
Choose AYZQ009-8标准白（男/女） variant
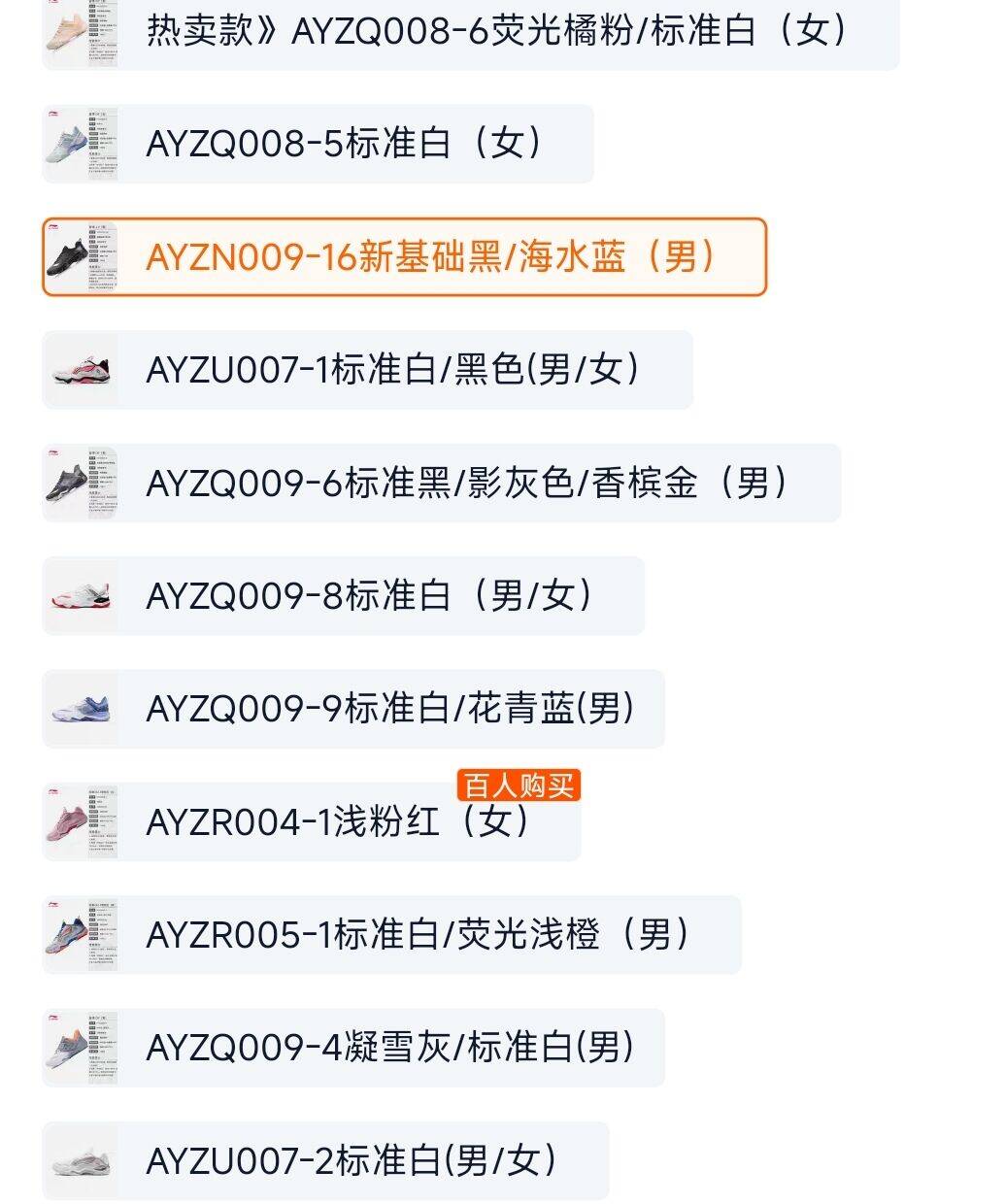343,595
